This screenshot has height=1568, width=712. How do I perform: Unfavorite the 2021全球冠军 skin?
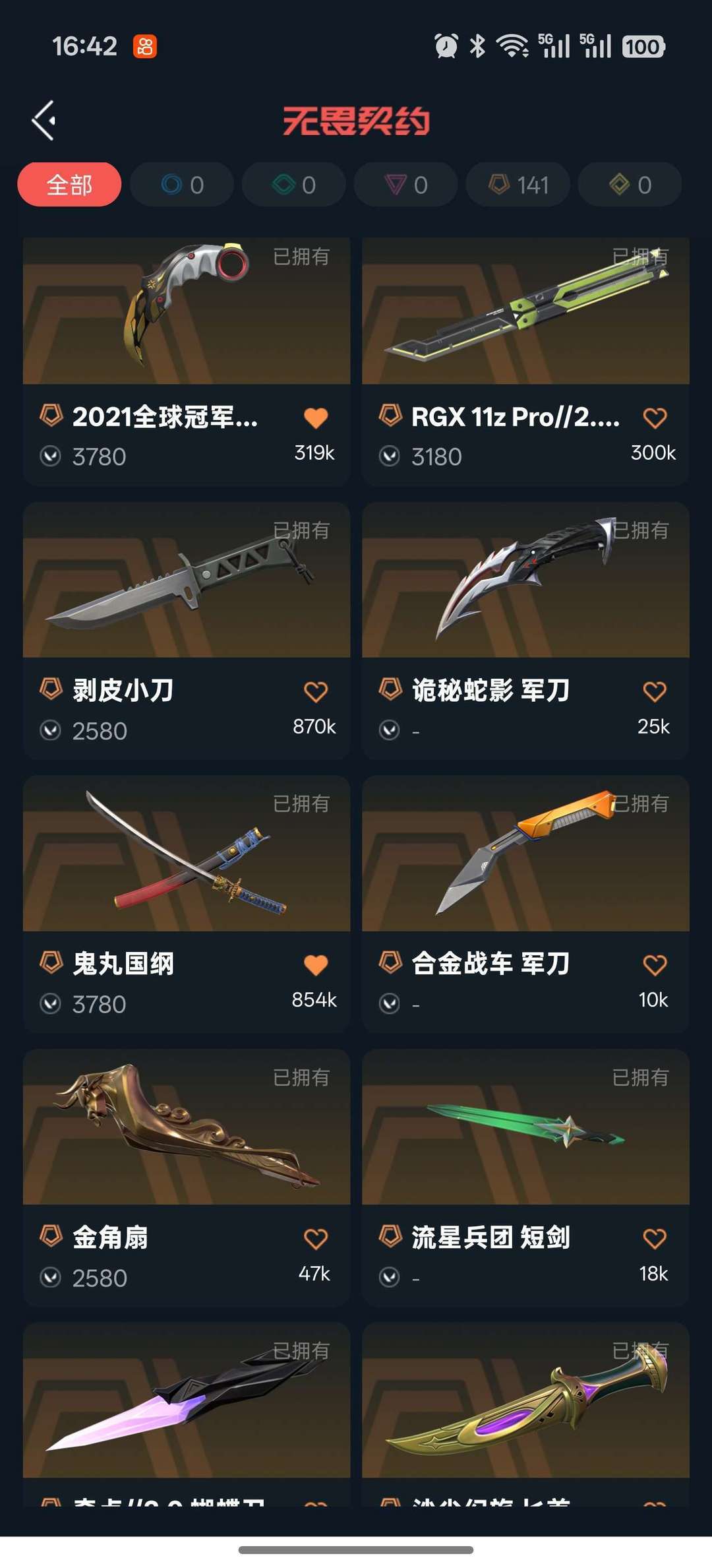[316, 418]
